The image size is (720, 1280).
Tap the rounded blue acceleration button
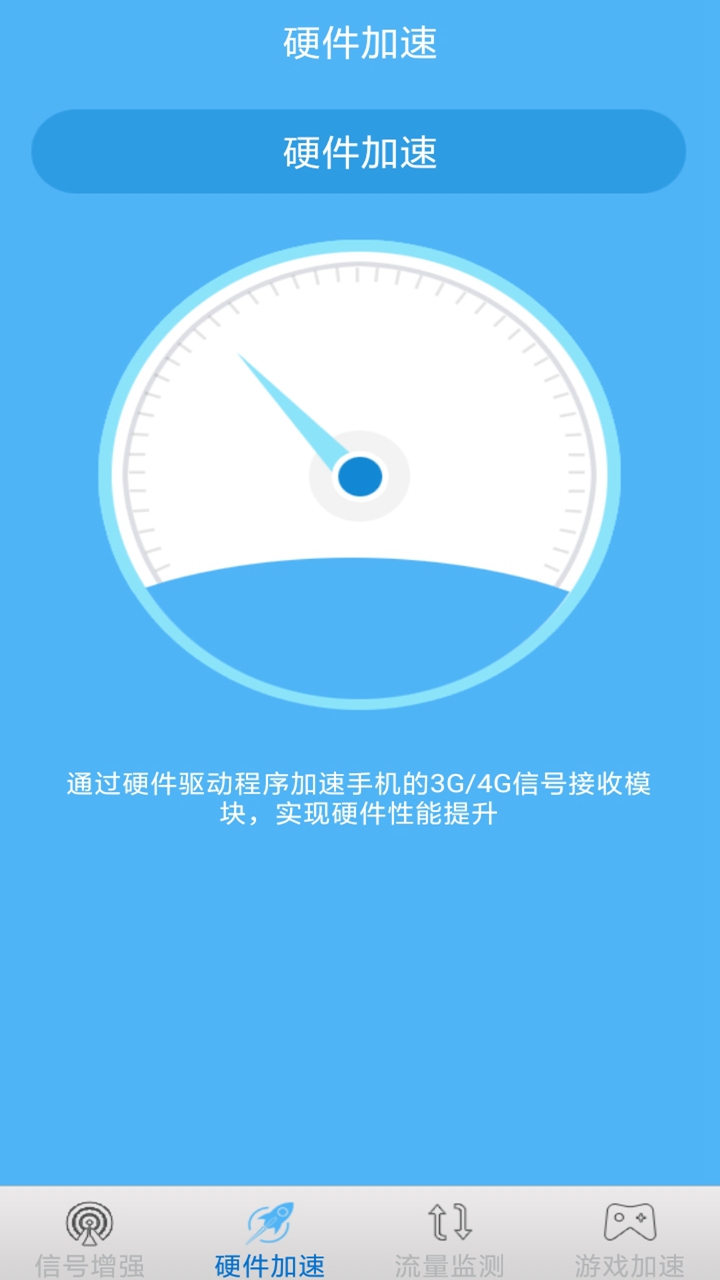pos(358,152)
